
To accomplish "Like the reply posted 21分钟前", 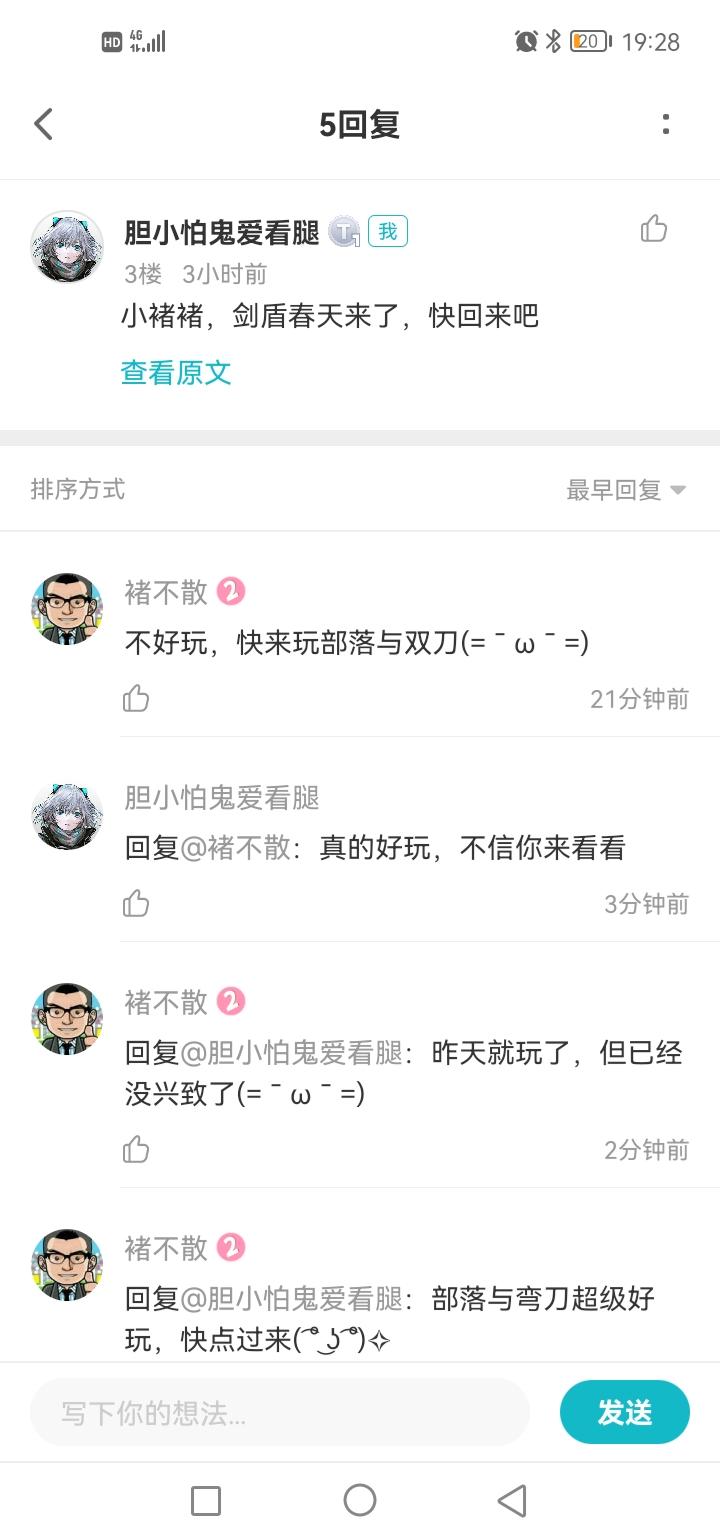I will [x=136, y=699].
